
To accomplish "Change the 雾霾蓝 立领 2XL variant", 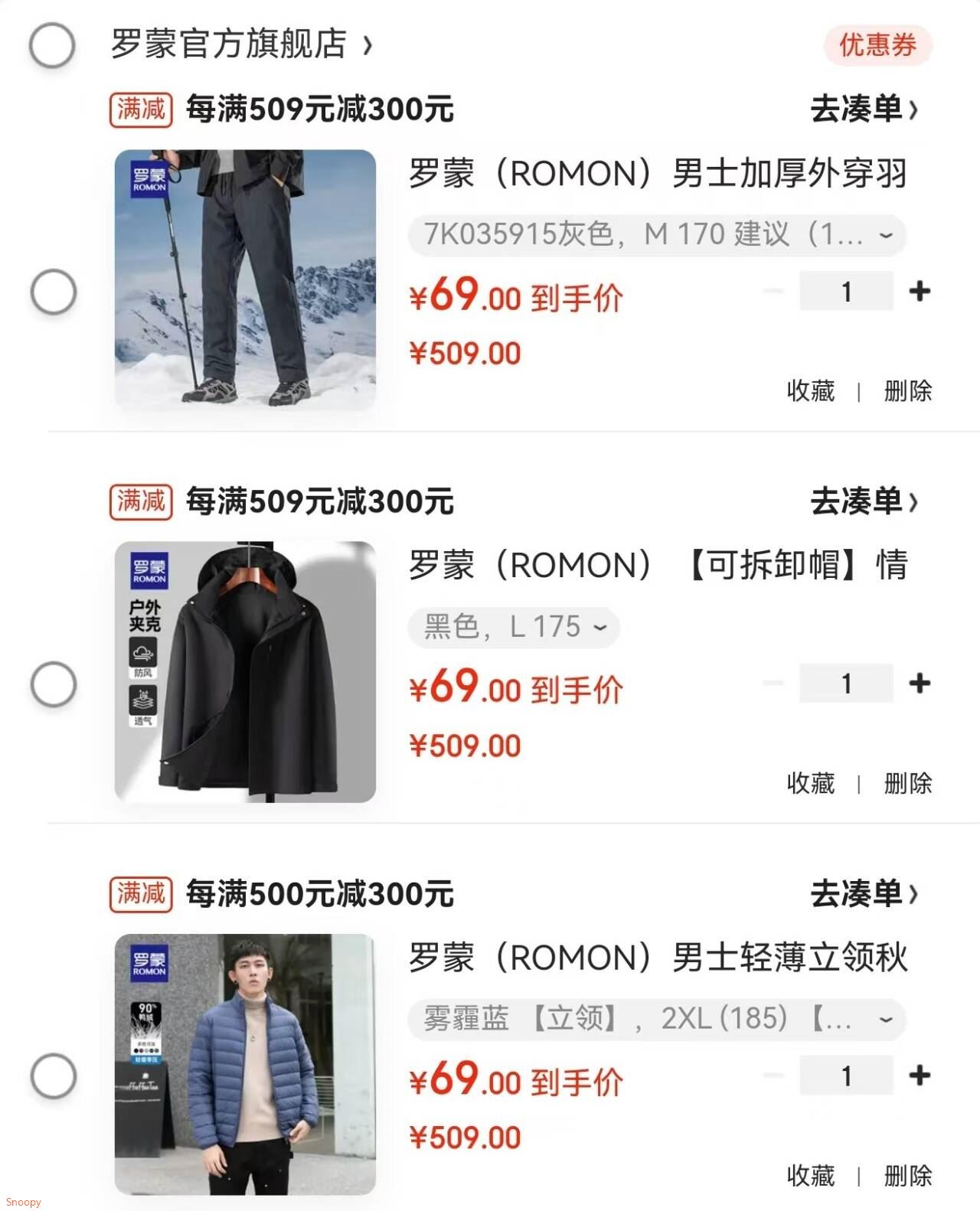I will pyautogui.click(x=657, y=1019).
